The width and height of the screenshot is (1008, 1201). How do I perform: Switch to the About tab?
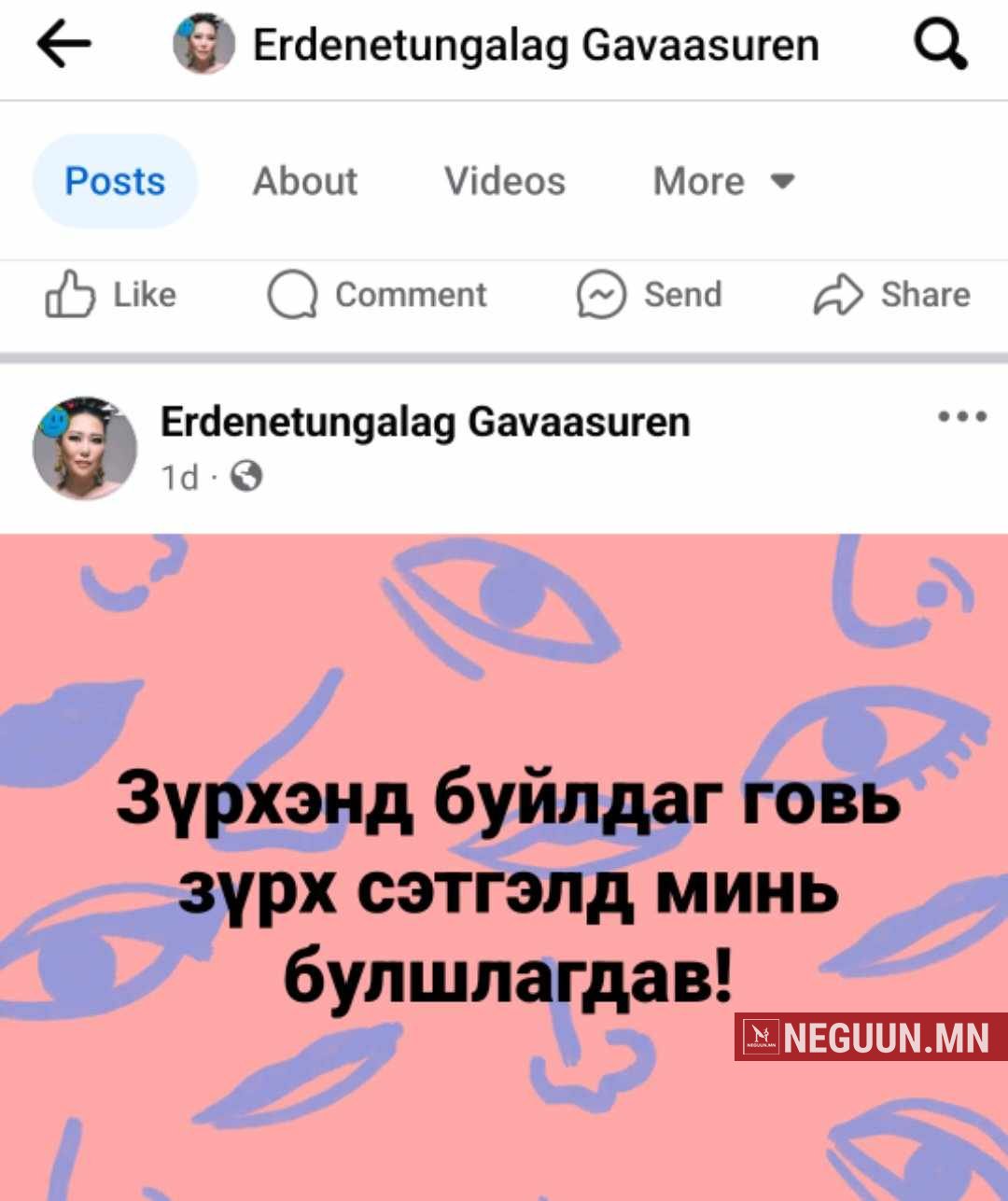(x=305, y=181)
